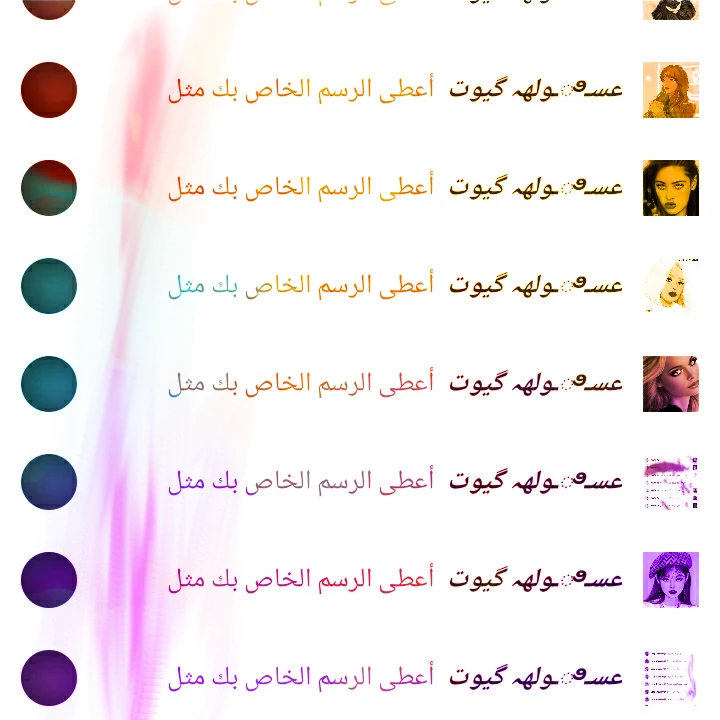Choose the red and teal mixed color circle
The height and width of the screenshot is (720, 720).
click(49, 188)
